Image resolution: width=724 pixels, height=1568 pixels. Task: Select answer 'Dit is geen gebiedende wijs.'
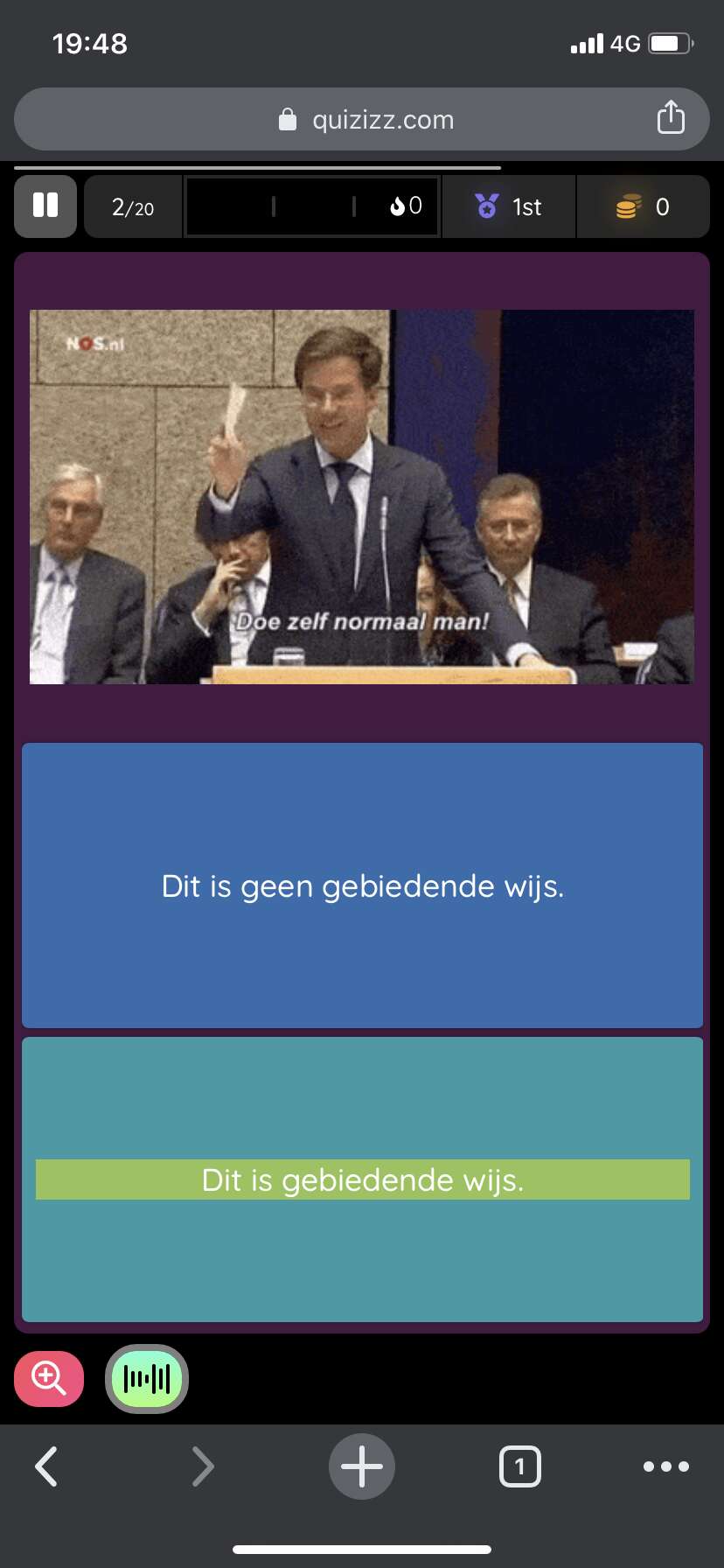click(x=362, y=885)
